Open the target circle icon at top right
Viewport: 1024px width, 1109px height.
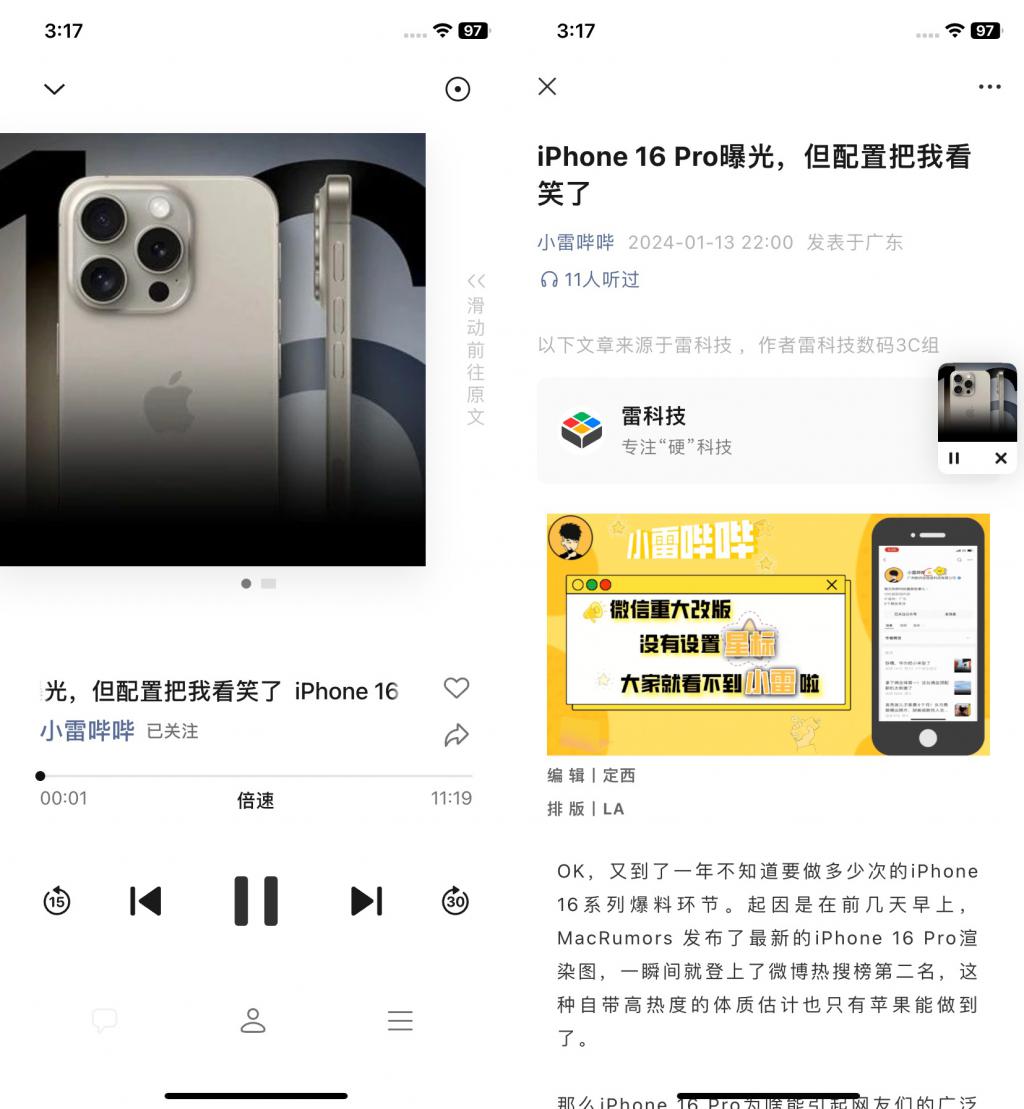click(457, 89)
